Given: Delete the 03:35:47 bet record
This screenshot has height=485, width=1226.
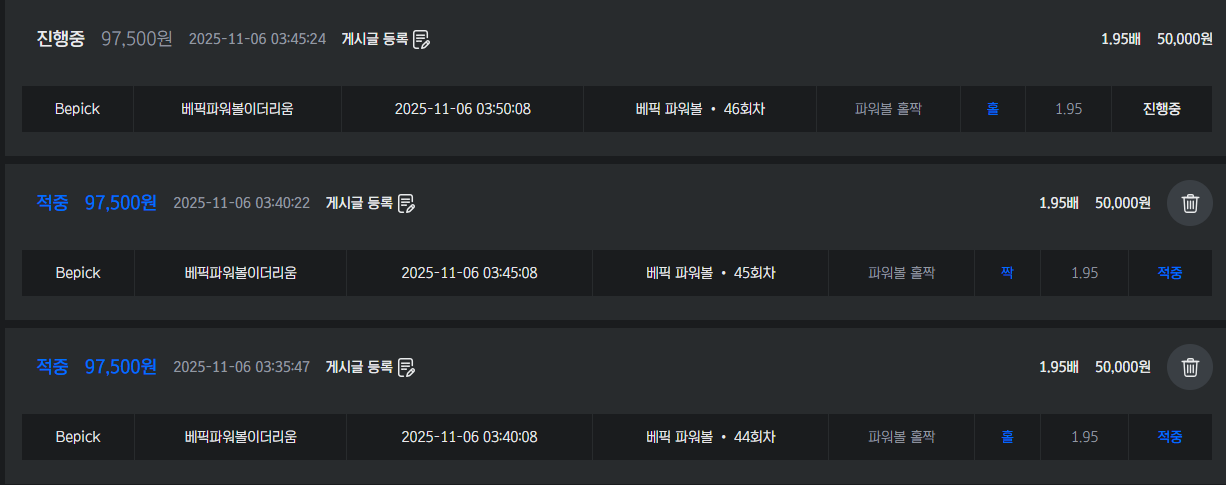Looking at the screenshot, I should click(1190, 367).
